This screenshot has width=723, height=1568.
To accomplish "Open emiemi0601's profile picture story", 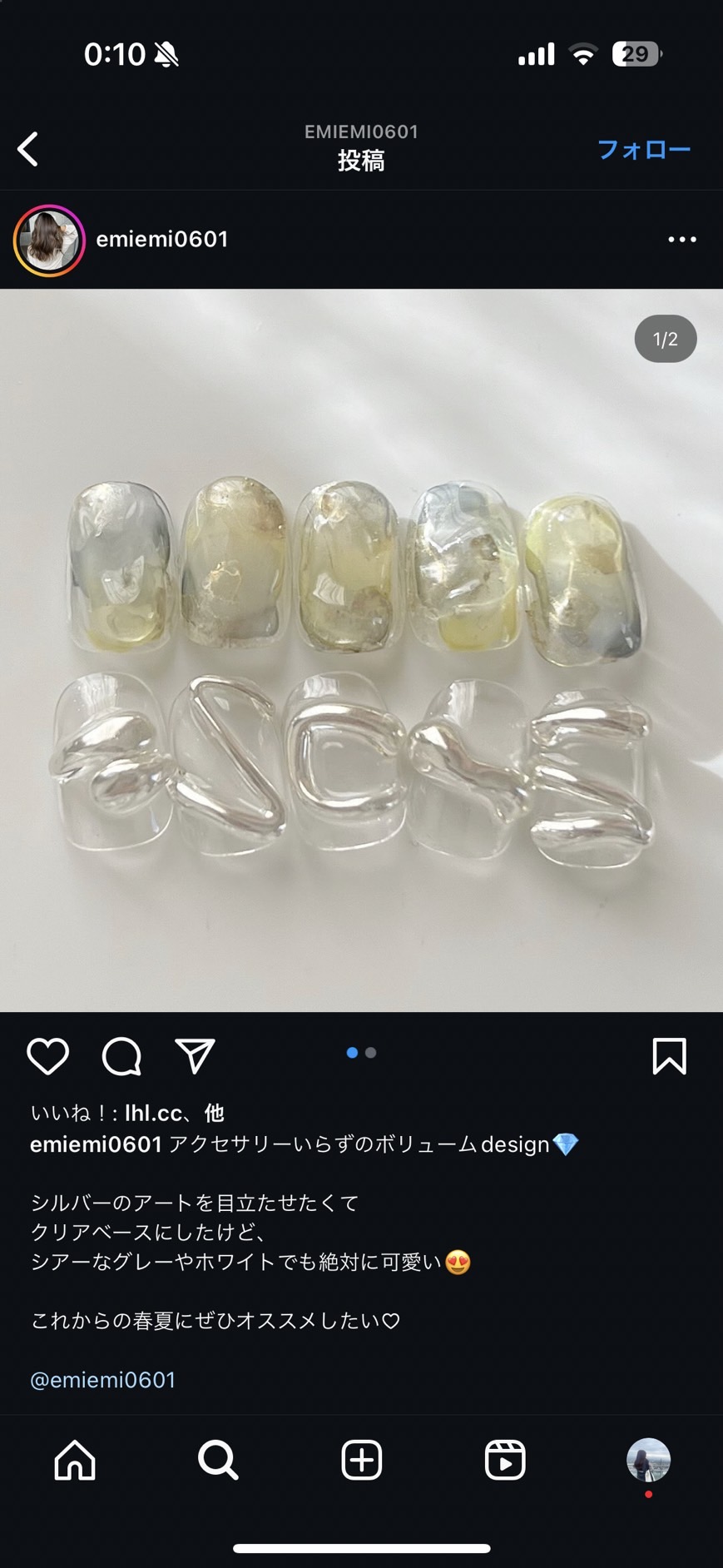I will 49,241.
